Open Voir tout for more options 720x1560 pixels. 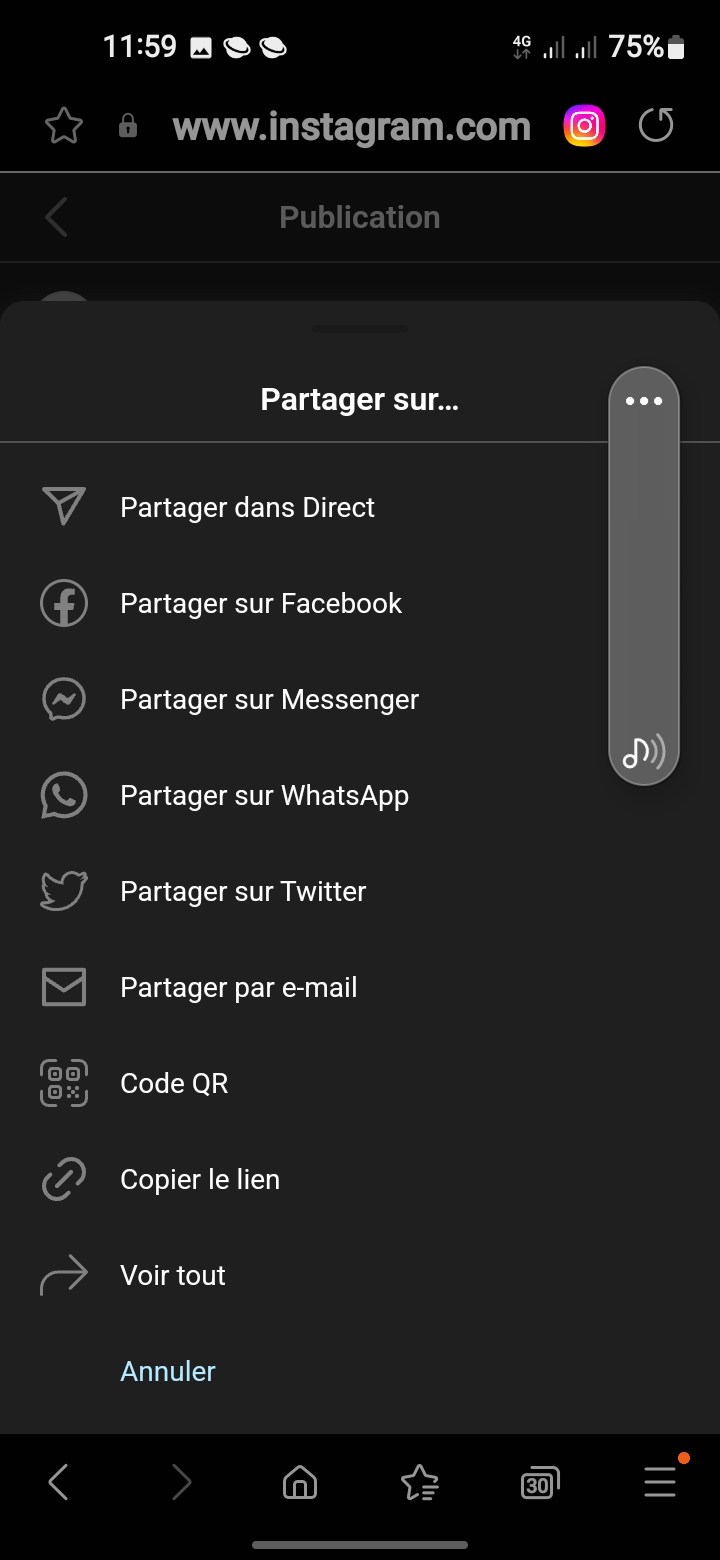173,1275
